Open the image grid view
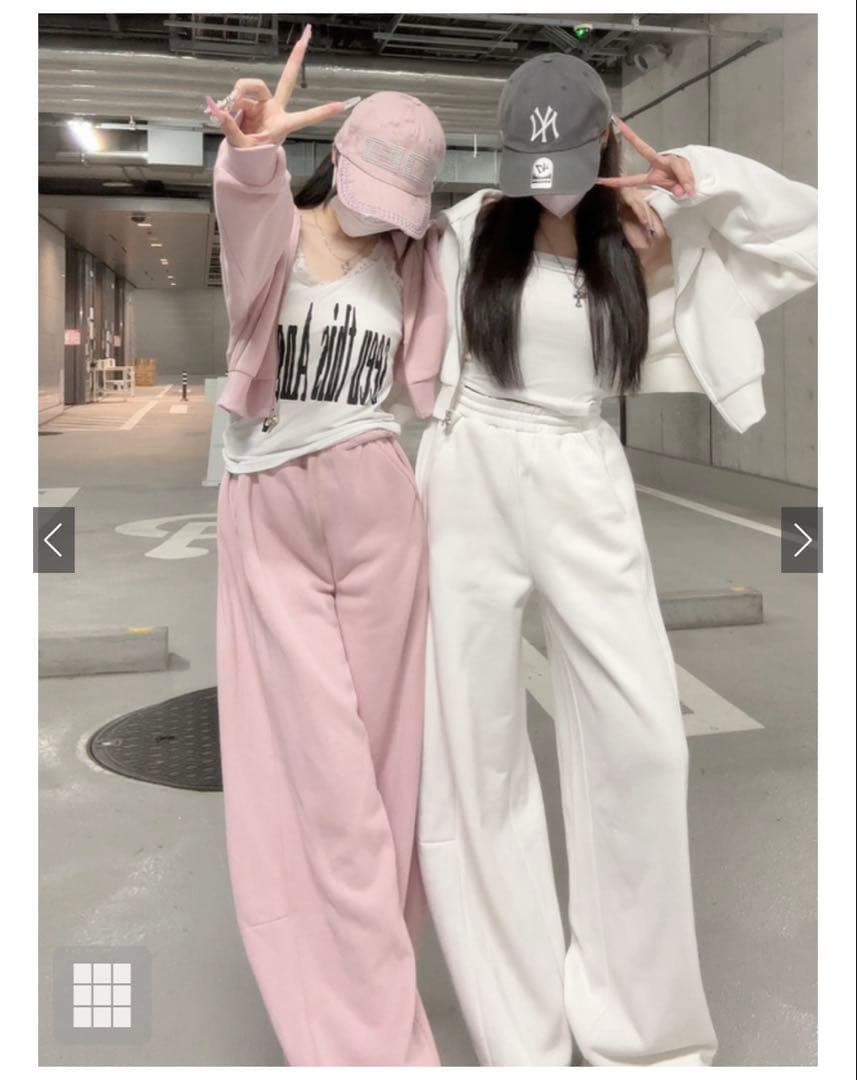857x1080 pixels. click(102, 995)
